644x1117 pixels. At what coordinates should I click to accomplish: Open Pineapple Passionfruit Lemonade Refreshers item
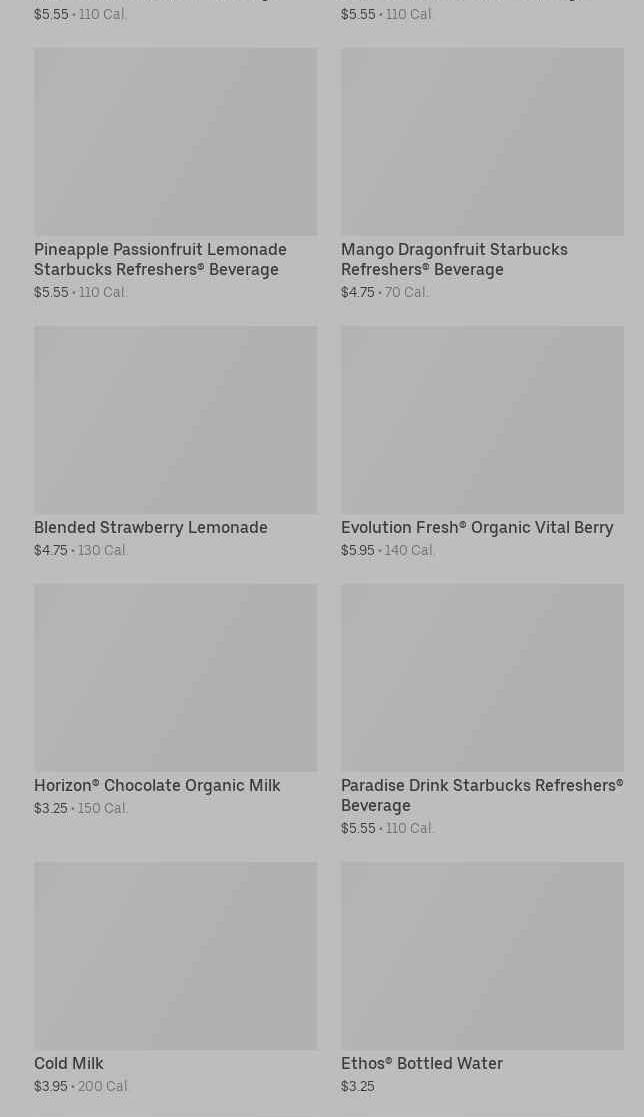click(175, 143)
